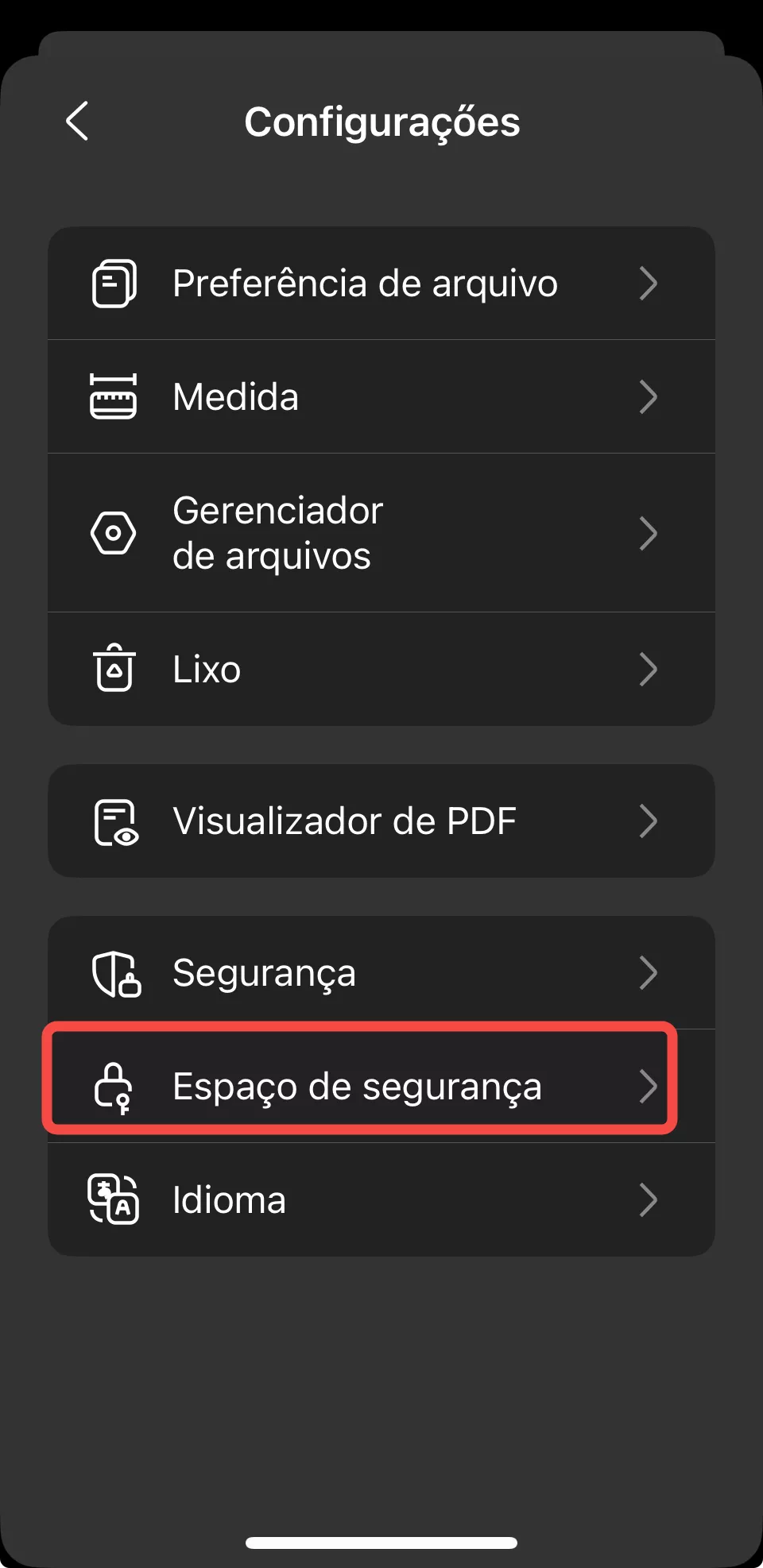Expand the Lixo section chevron
Viewport: 763px width, 1568px height.
(x=649, y=669)
